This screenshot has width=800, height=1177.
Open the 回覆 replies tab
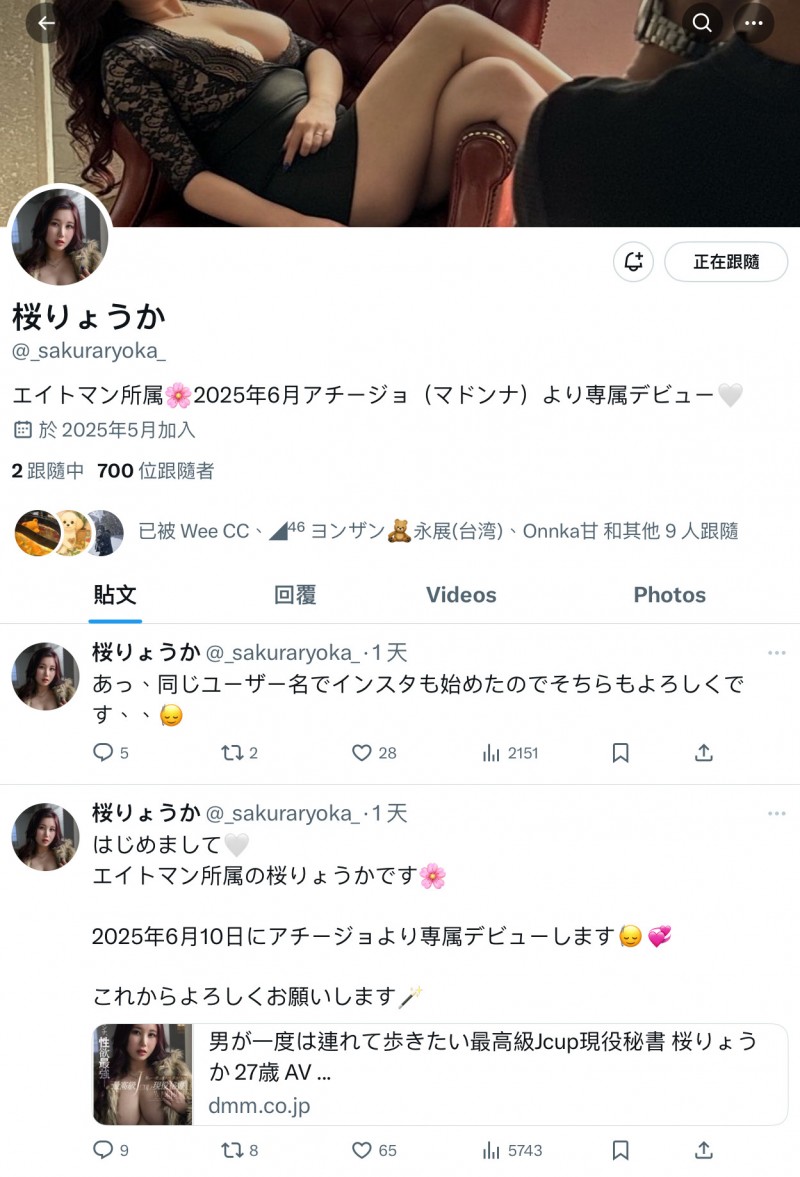coord(295,595)
